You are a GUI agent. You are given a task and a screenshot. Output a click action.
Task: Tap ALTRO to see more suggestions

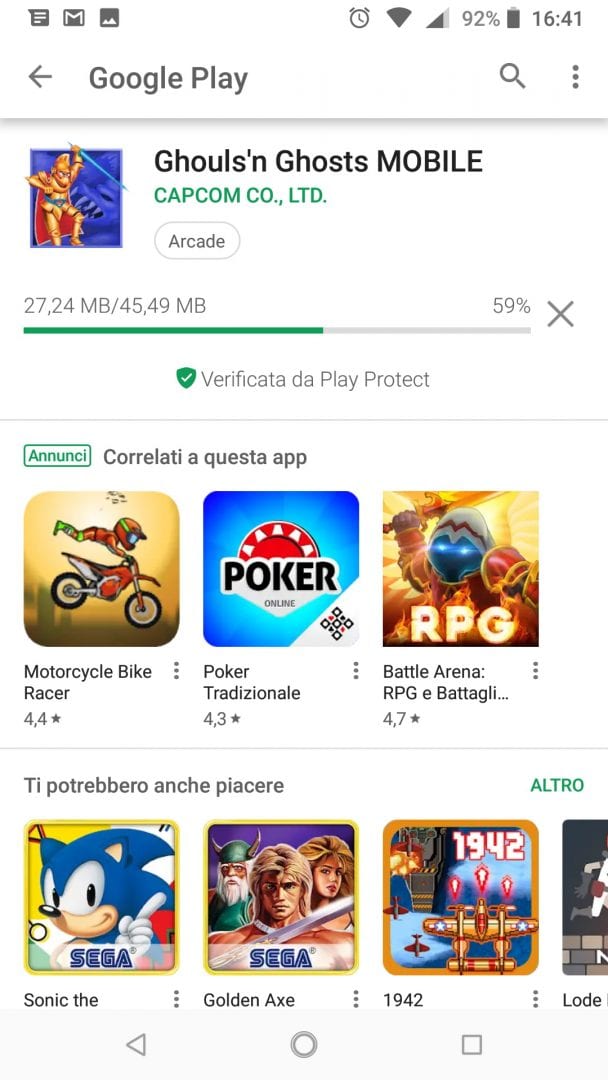tap(557, 785)
